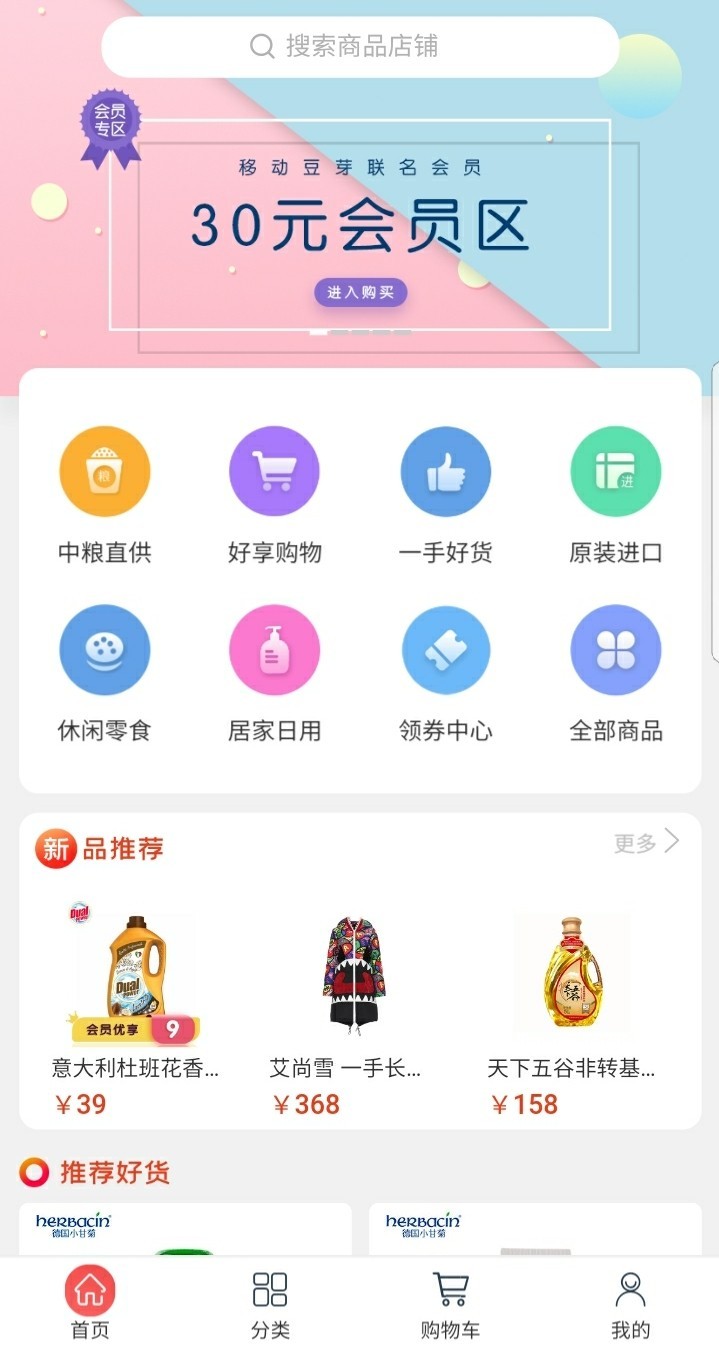Tap 进入购买 on the 30元会员区 banner

[360, 292]
